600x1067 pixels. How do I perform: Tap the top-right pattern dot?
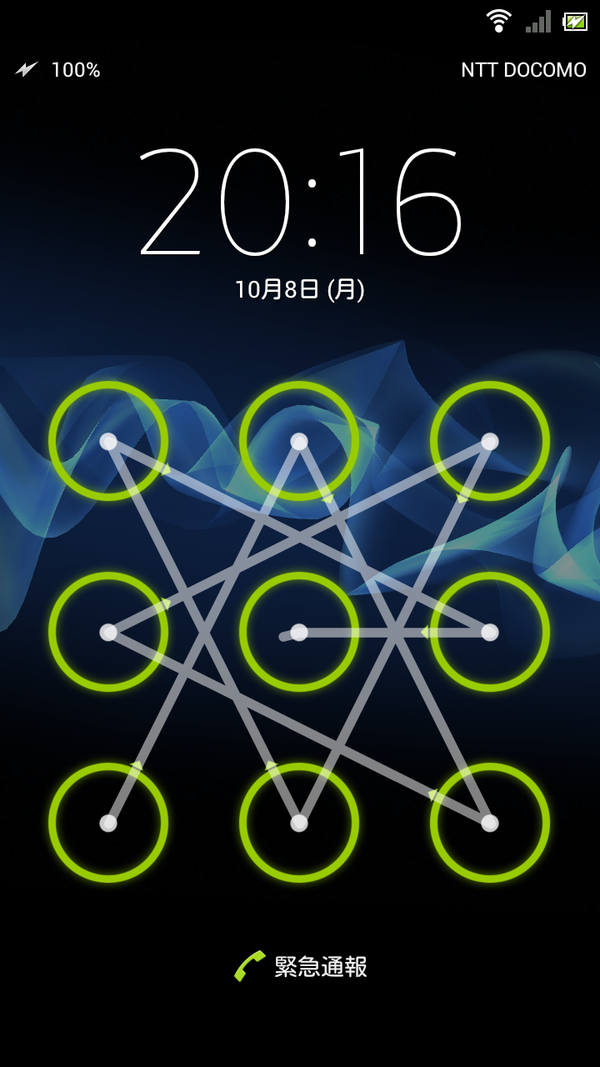(x=490, y=441)
